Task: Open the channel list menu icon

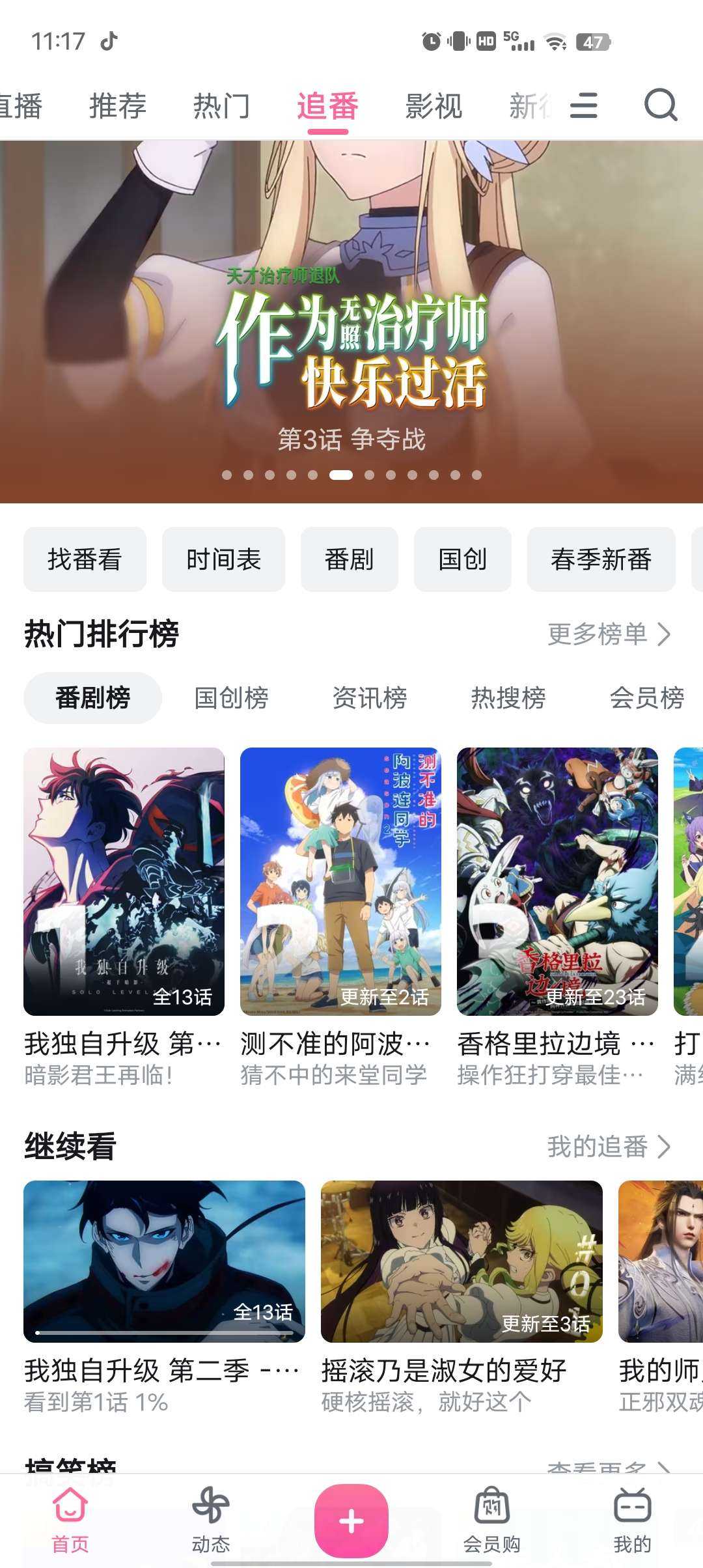Action: 583,105
